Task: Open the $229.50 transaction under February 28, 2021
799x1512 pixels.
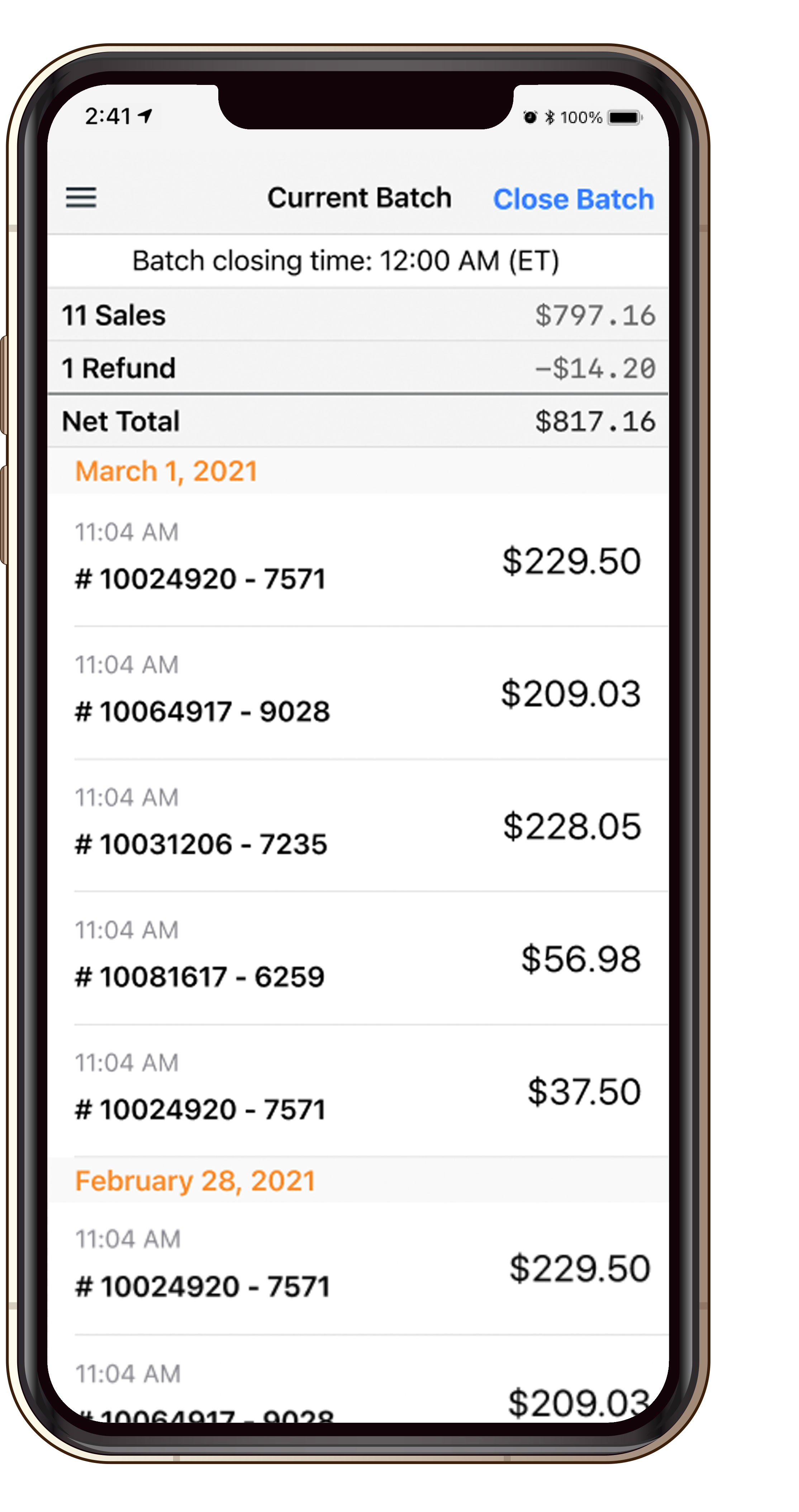Action: pos(358,1268)
